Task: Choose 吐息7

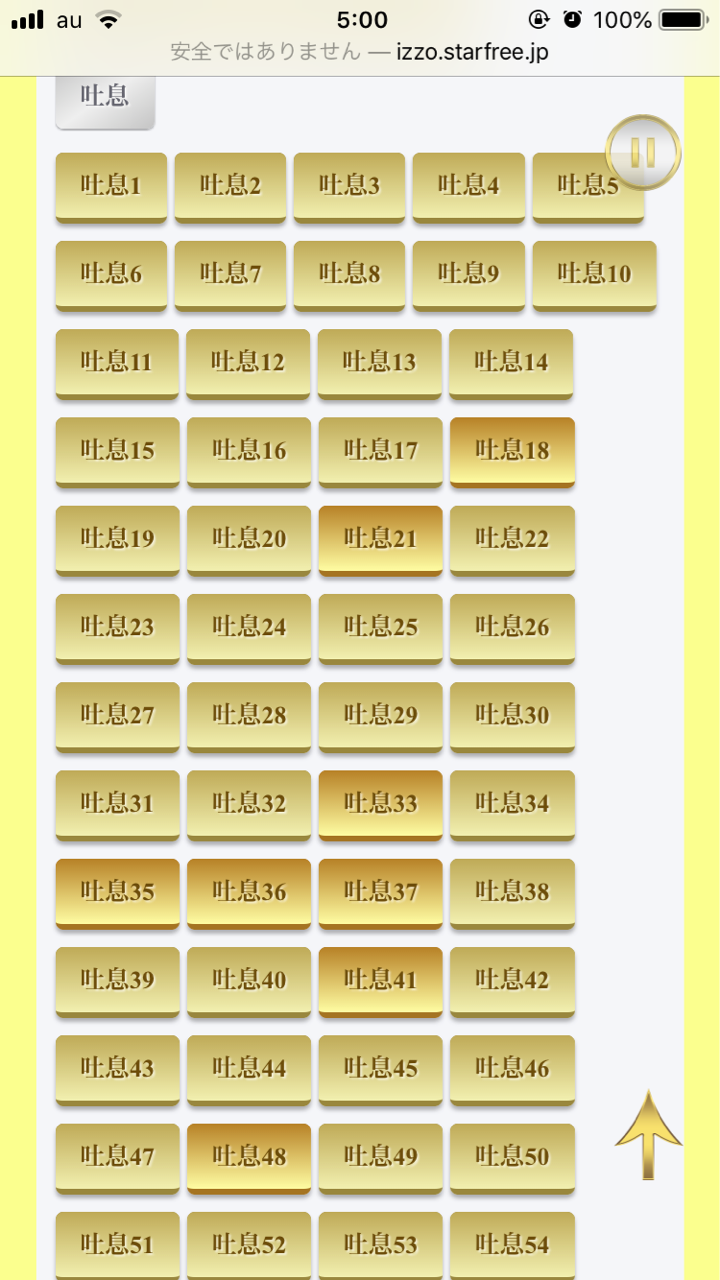Action: coord(230,275)
